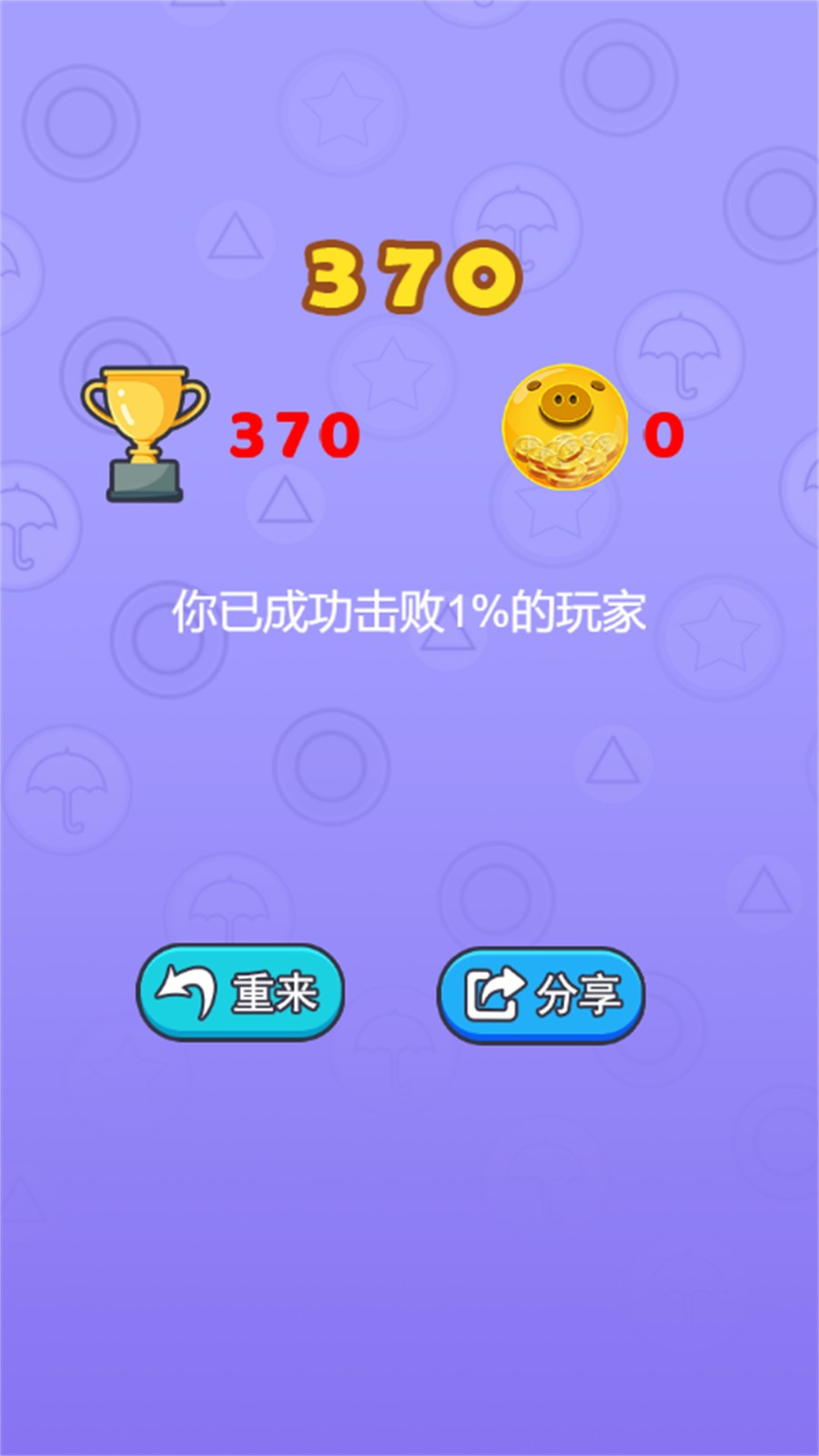Viewport: 819px width, 1456px height.
Task: Click the curved arrow icon inside 重来 button
Action: click(184, 992)
